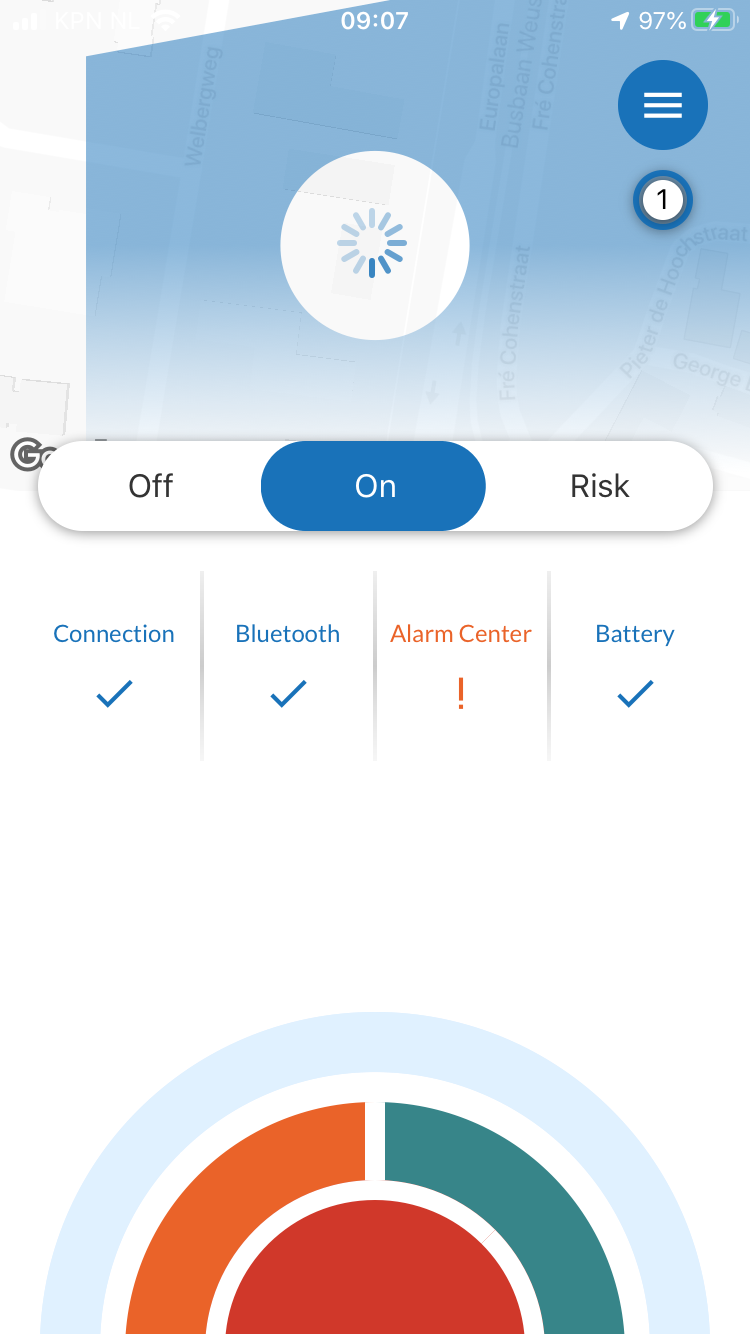Open the hamburger menu
Screen dimensions: 750x1334
pyautogui.click(x=662, y=104)
